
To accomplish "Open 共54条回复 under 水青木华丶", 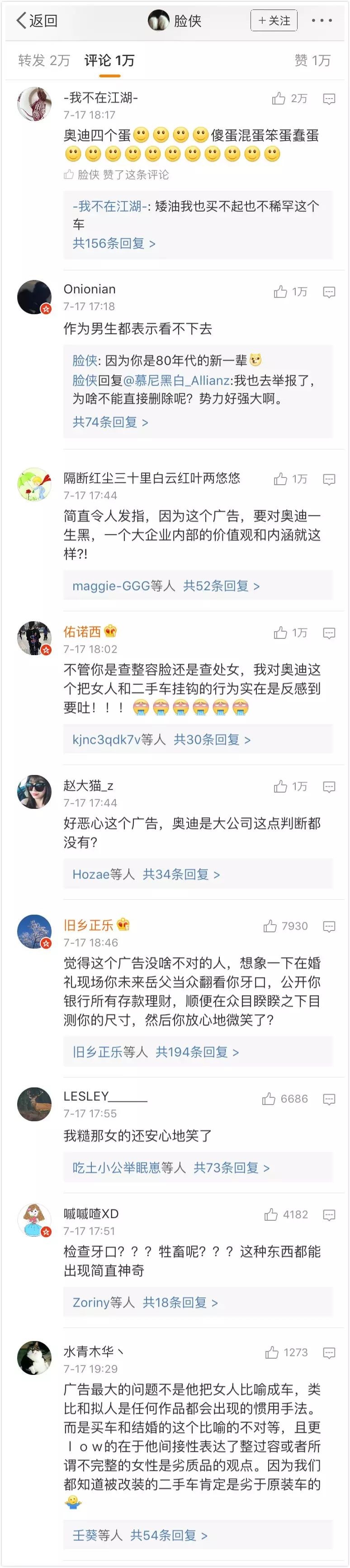I will 169,1535.
